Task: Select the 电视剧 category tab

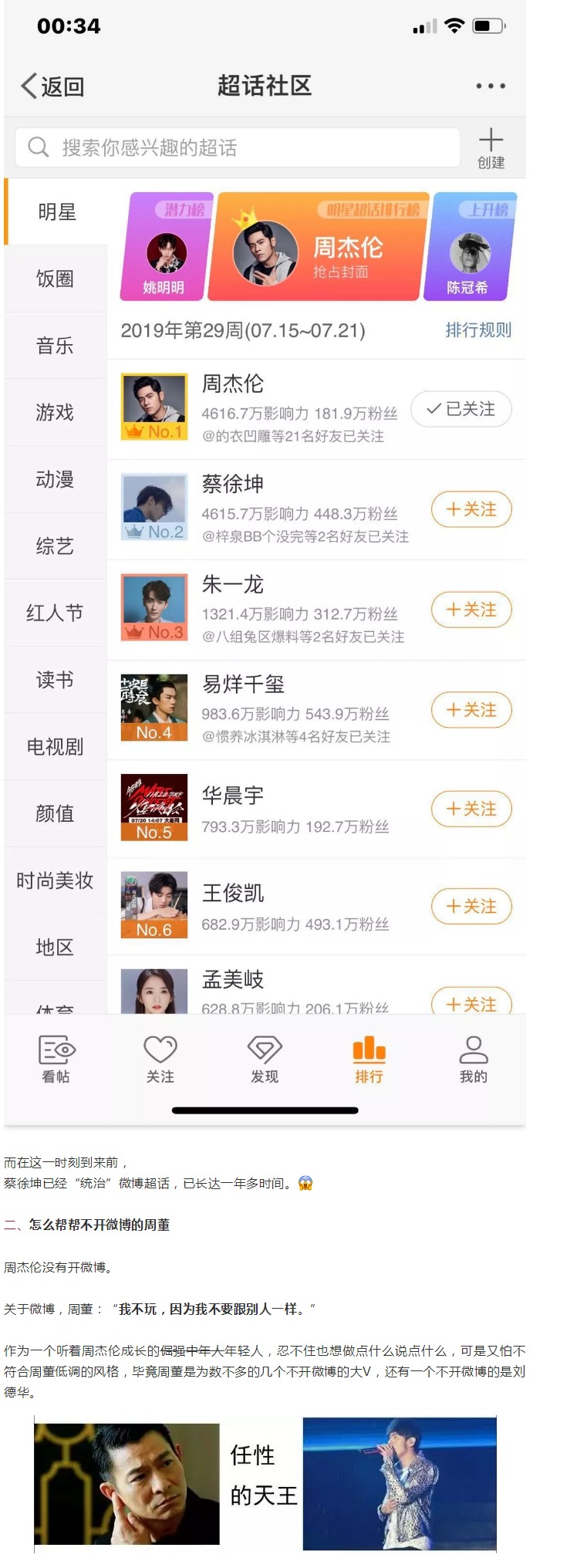Action: (x=55, y=746)
